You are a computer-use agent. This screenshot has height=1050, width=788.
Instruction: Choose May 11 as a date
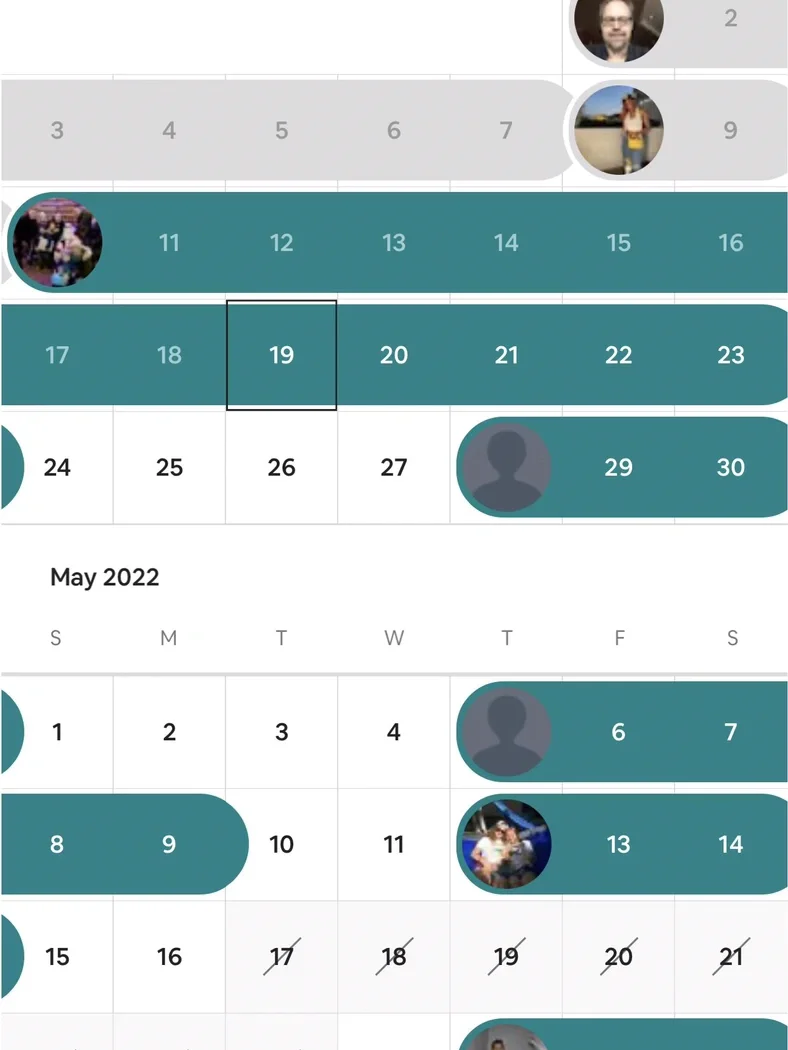click(x=393, y=844)
